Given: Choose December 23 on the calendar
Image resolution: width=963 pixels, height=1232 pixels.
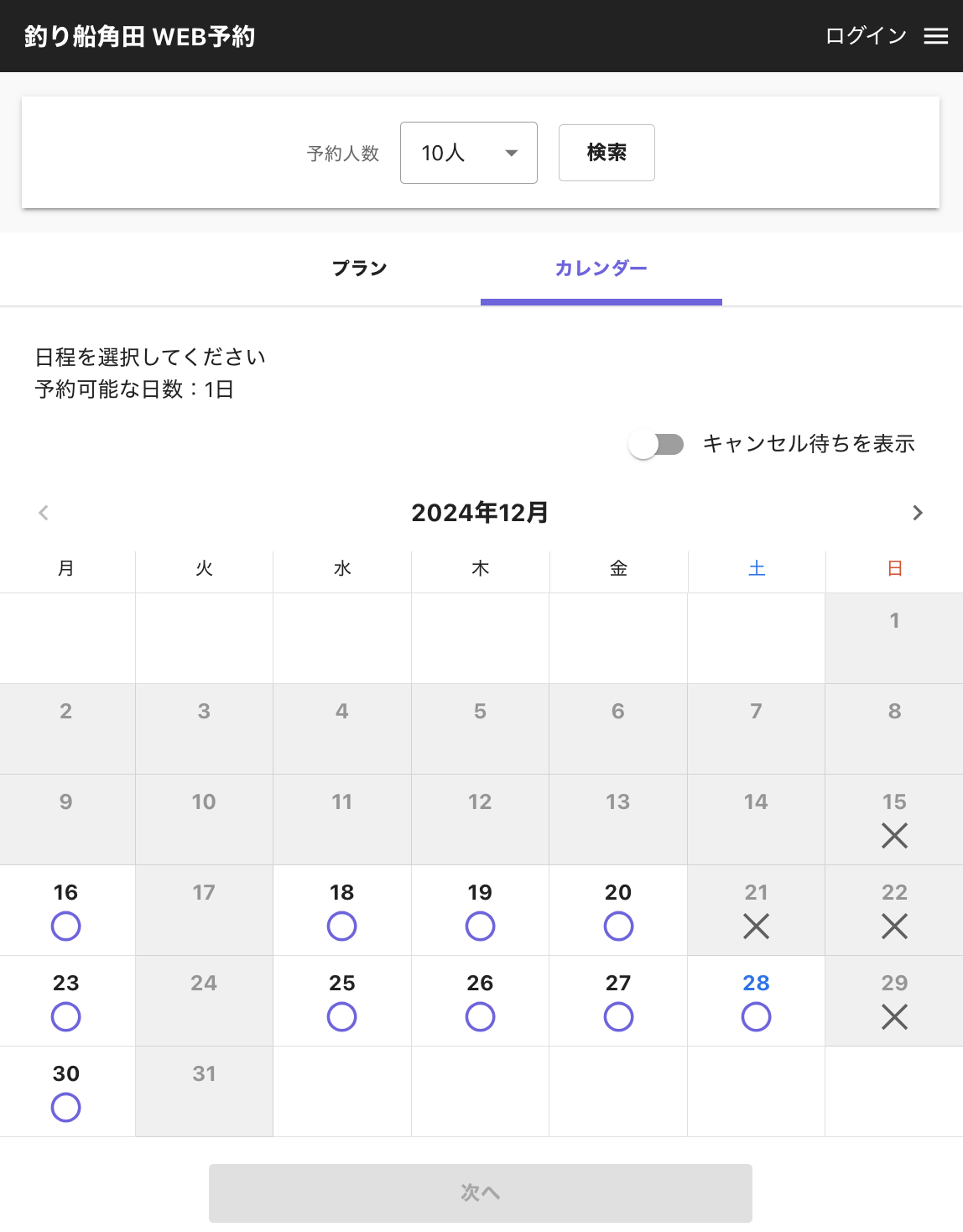Looking at the screenshot, I should click(x=66, y=1001).
